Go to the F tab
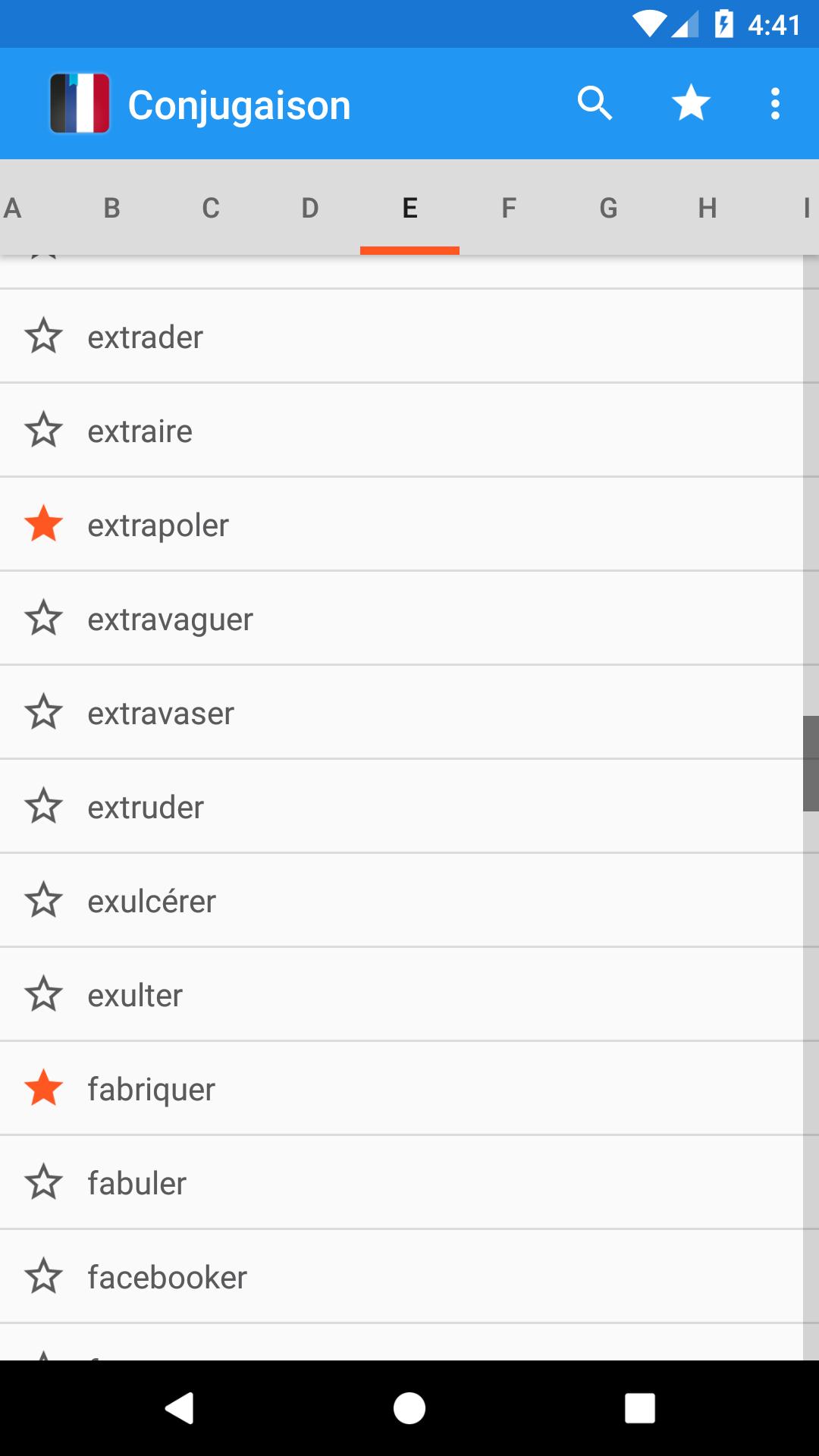 pos(509,208)
